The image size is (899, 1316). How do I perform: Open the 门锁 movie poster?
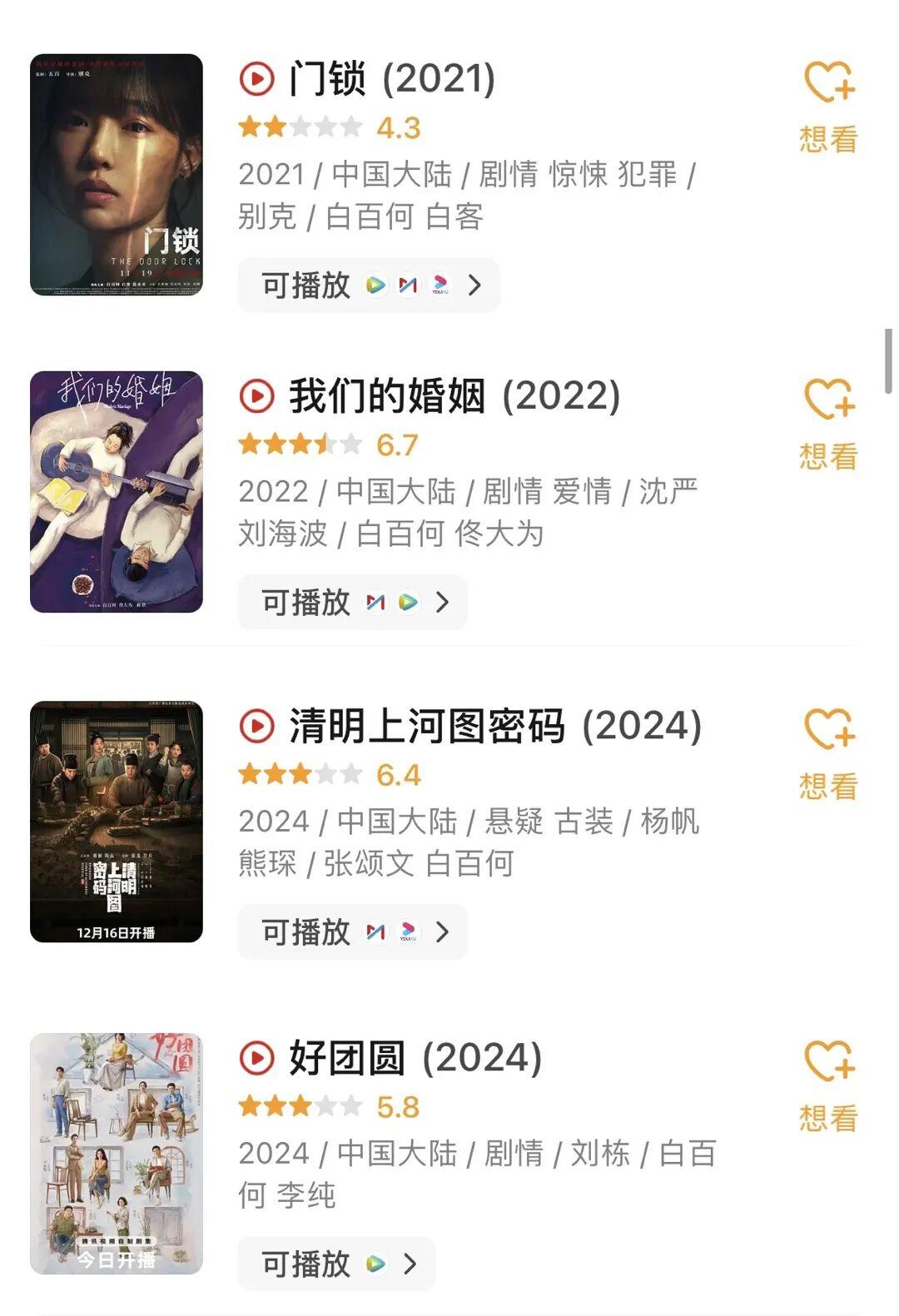coord(117,175)
